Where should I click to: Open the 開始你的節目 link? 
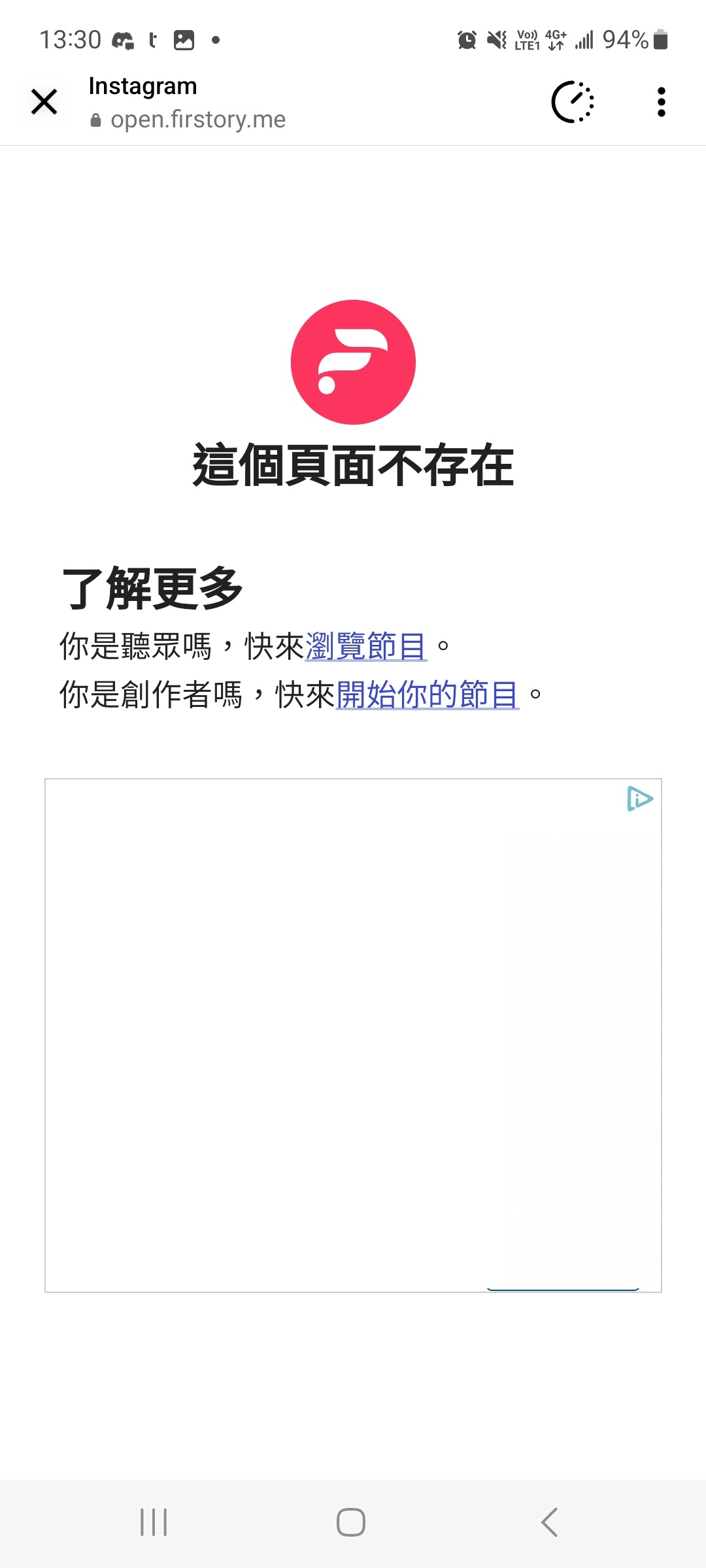pos(428,694)
